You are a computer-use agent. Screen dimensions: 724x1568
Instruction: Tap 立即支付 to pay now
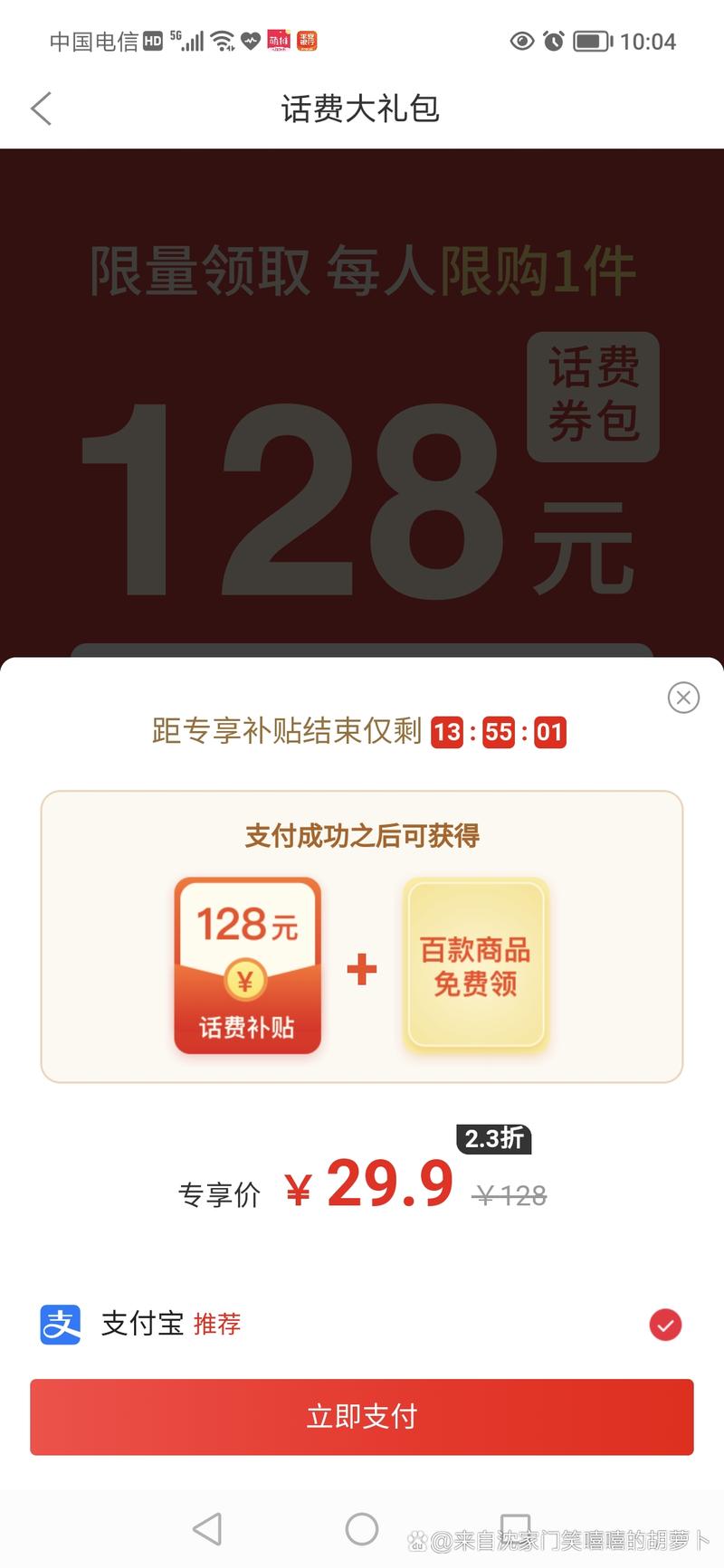[362, 1416]
